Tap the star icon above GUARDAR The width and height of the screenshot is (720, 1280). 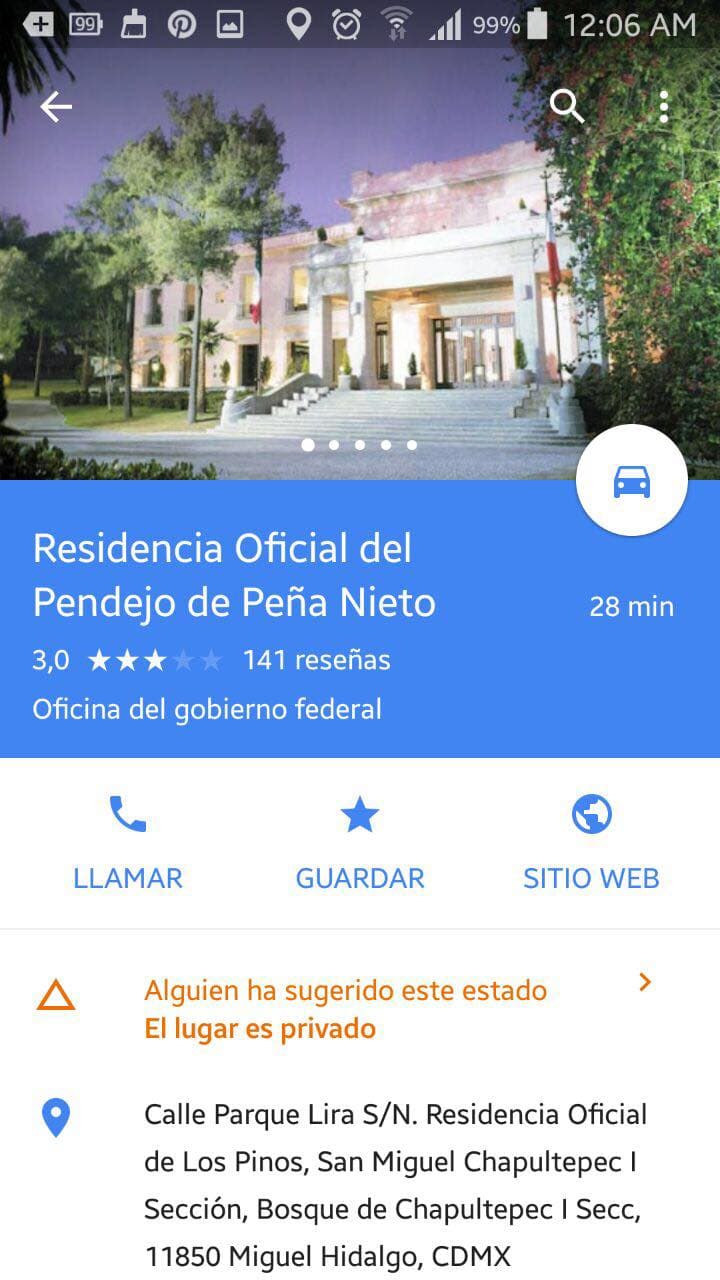[x=359, y=813]
